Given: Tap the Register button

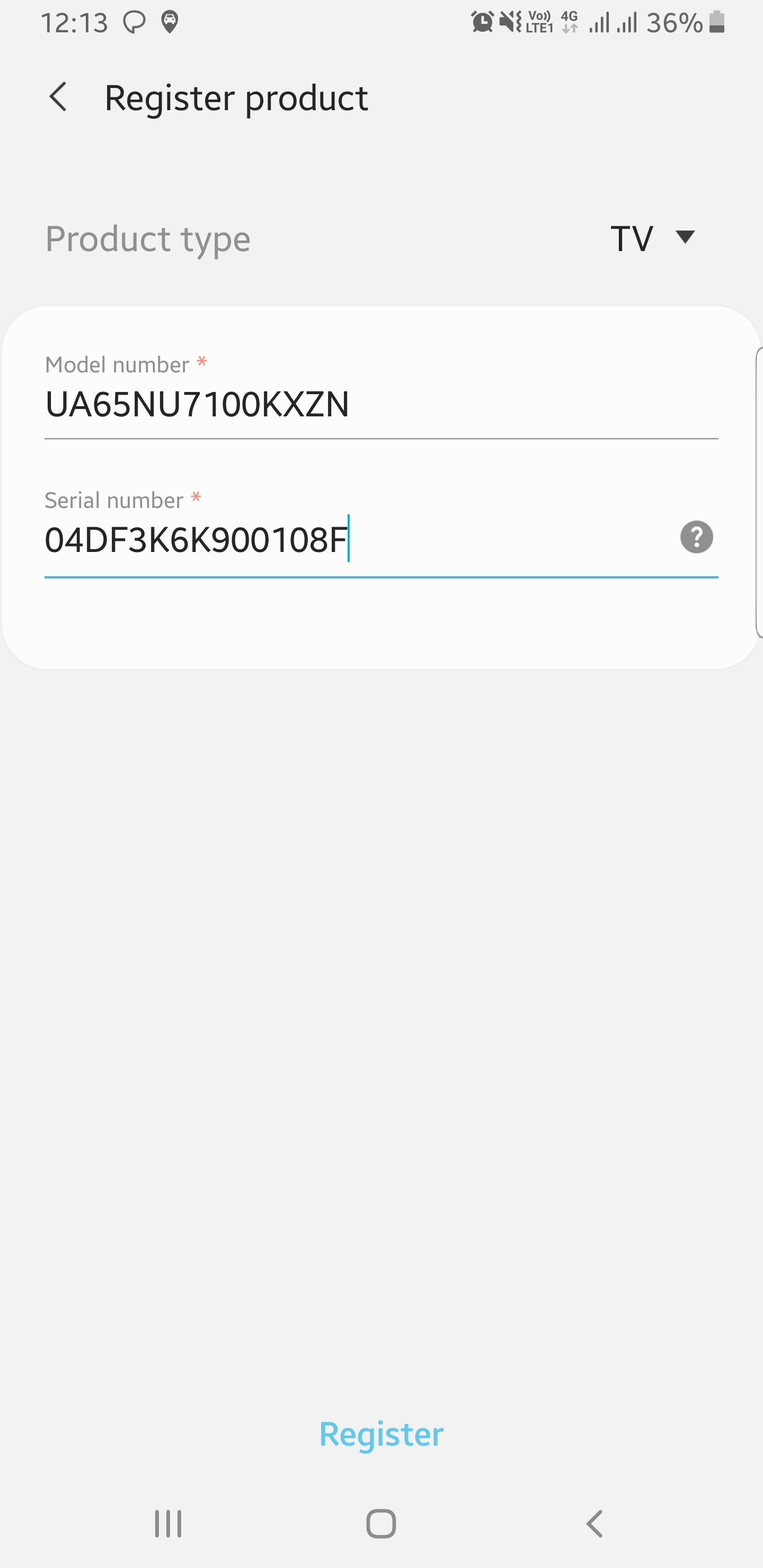Looking at the screenshot, I should 381,1433.
